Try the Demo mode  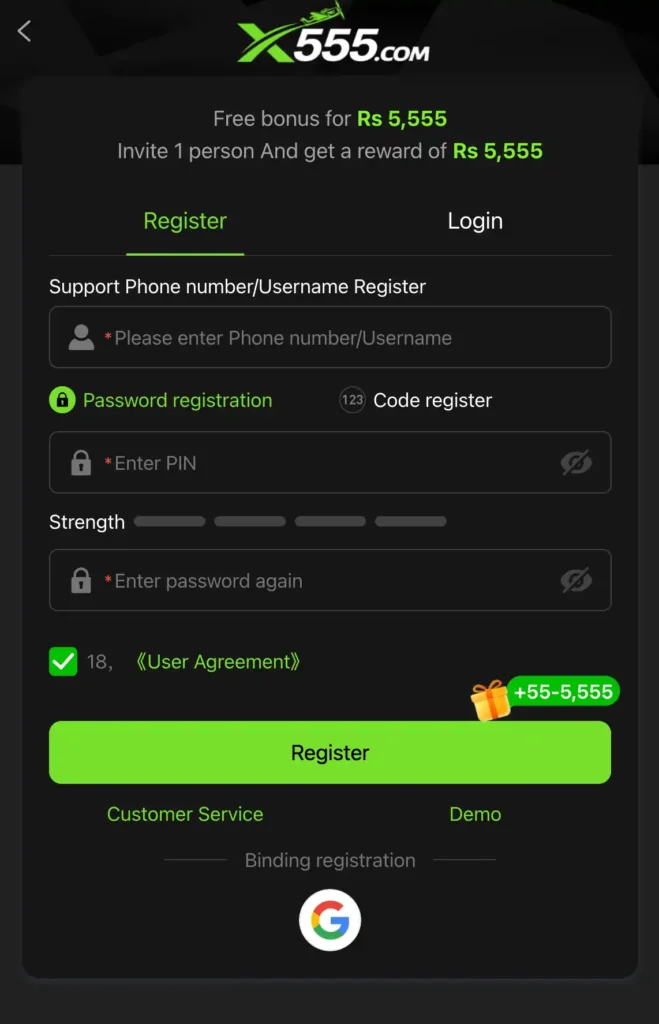[475, 814]
